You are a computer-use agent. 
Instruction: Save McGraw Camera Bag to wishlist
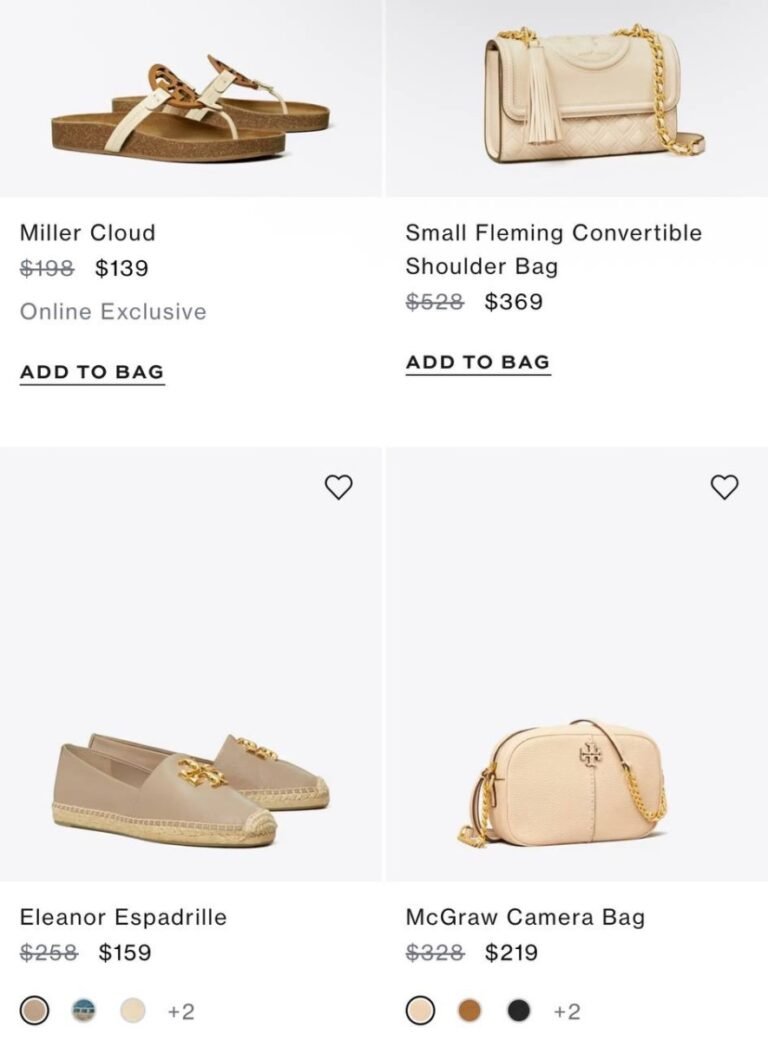coord(724,487)
